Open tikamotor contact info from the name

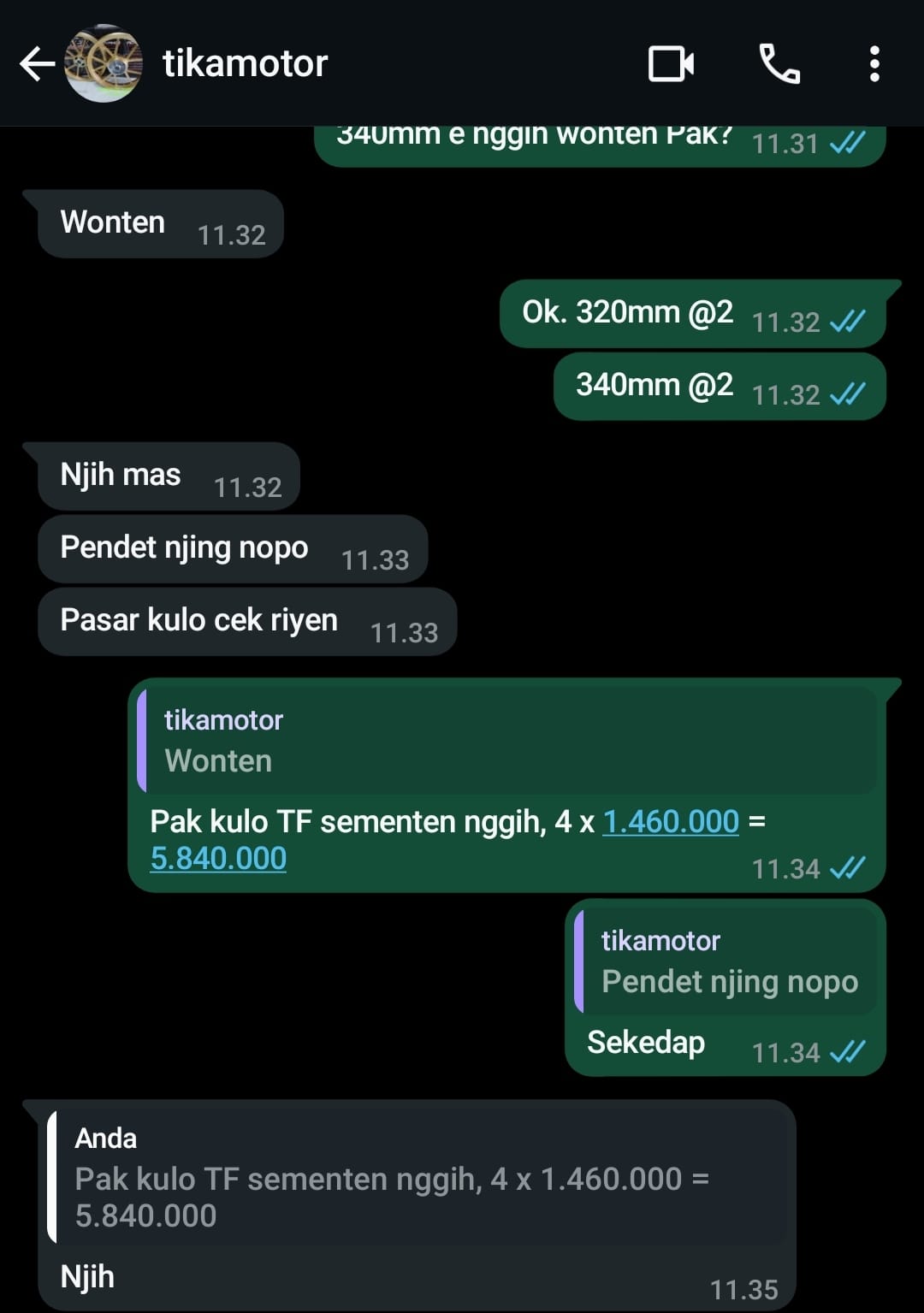(245, 64)
